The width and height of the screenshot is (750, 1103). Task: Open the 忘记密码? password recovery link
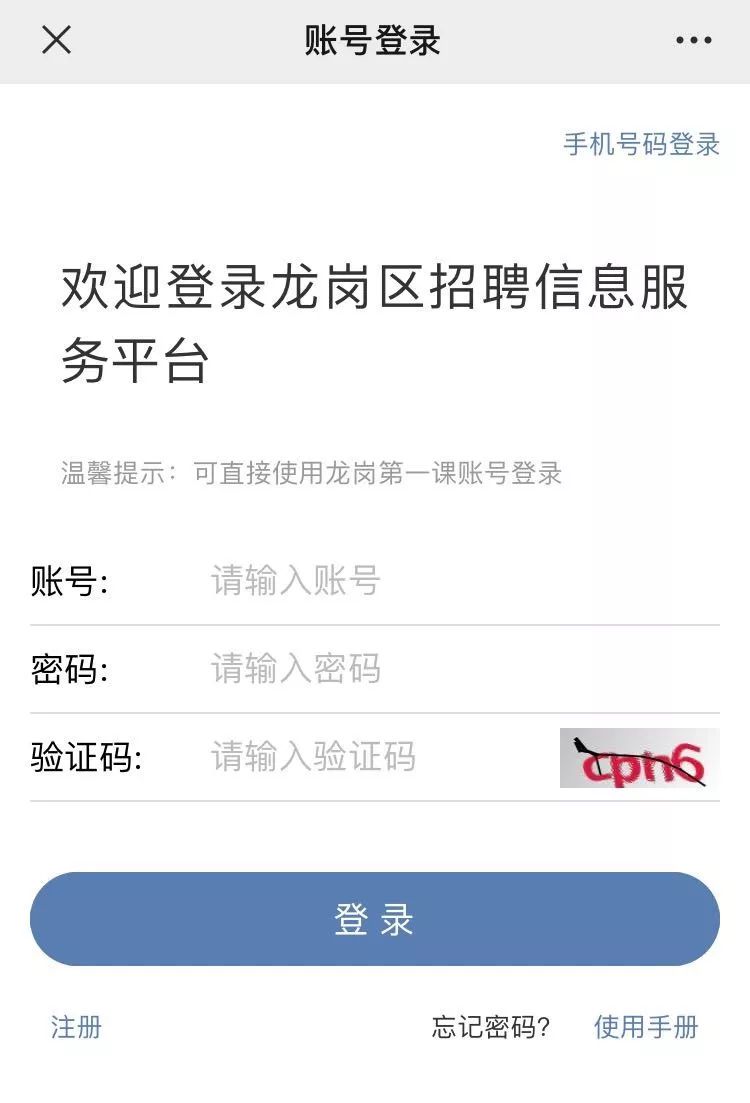tap(489, 1026)
